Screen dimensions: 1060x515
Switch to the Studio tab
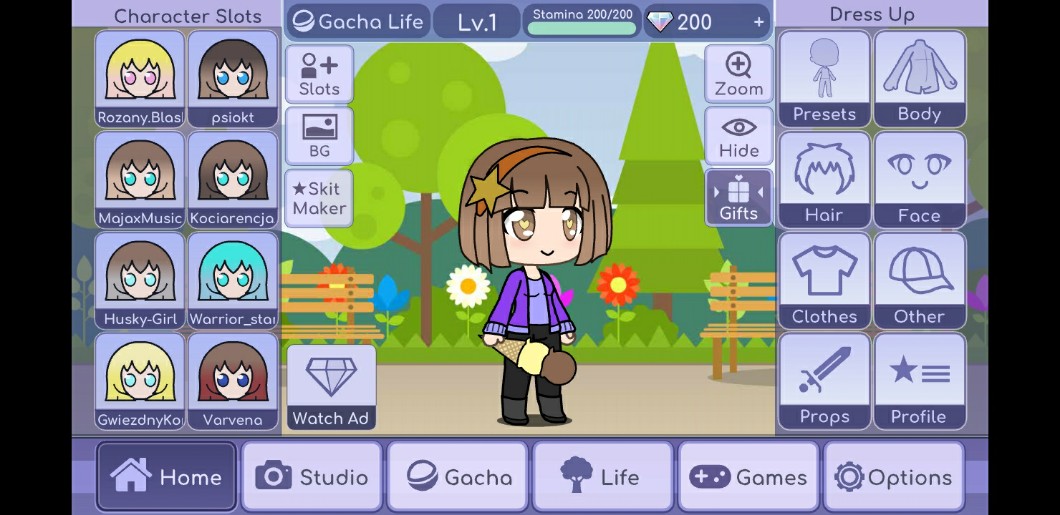coord(313,477)
